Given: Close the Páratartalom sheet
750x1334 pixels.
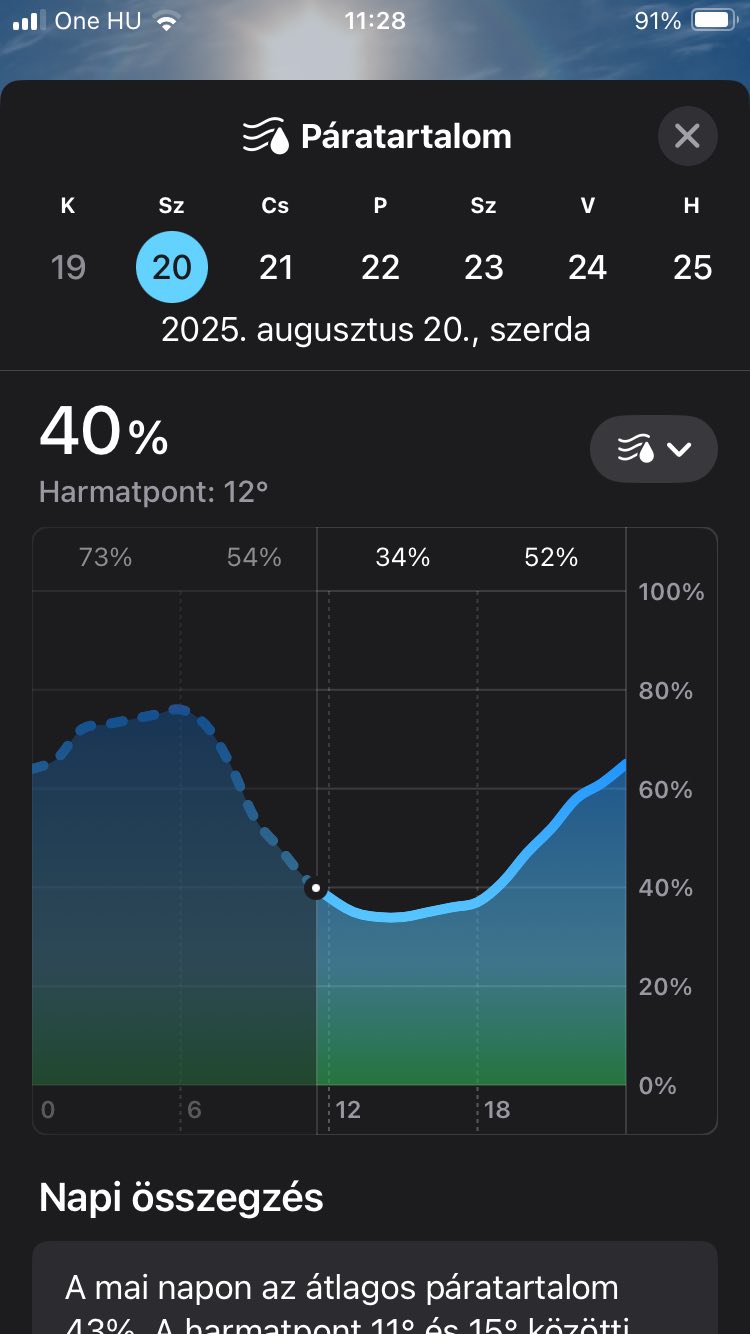Looking at the screenshot, I should pyautogui.click(x=687, y=136).
